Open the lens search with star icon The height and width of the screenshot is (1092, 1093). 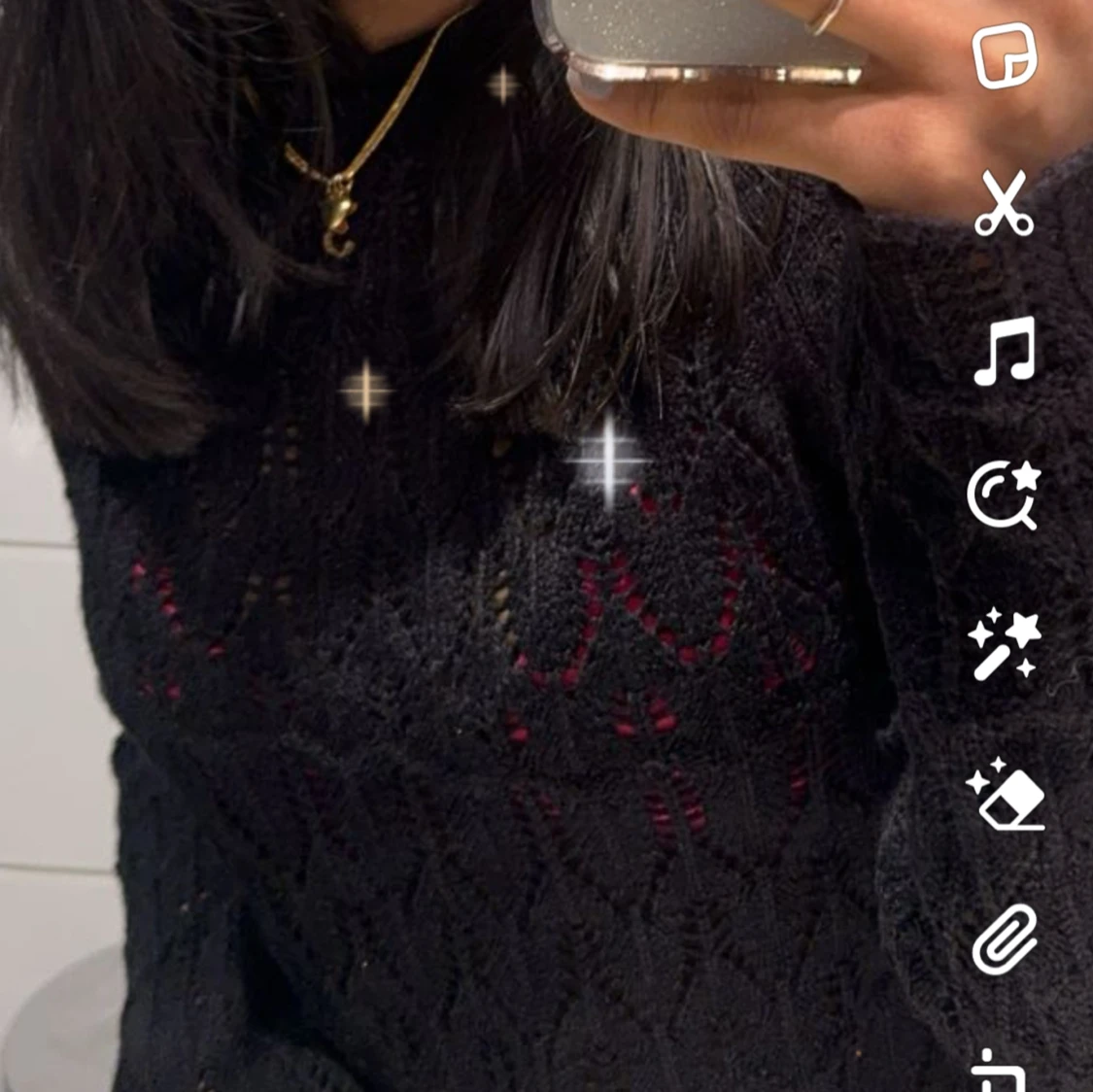click(x=1005, y=496)
